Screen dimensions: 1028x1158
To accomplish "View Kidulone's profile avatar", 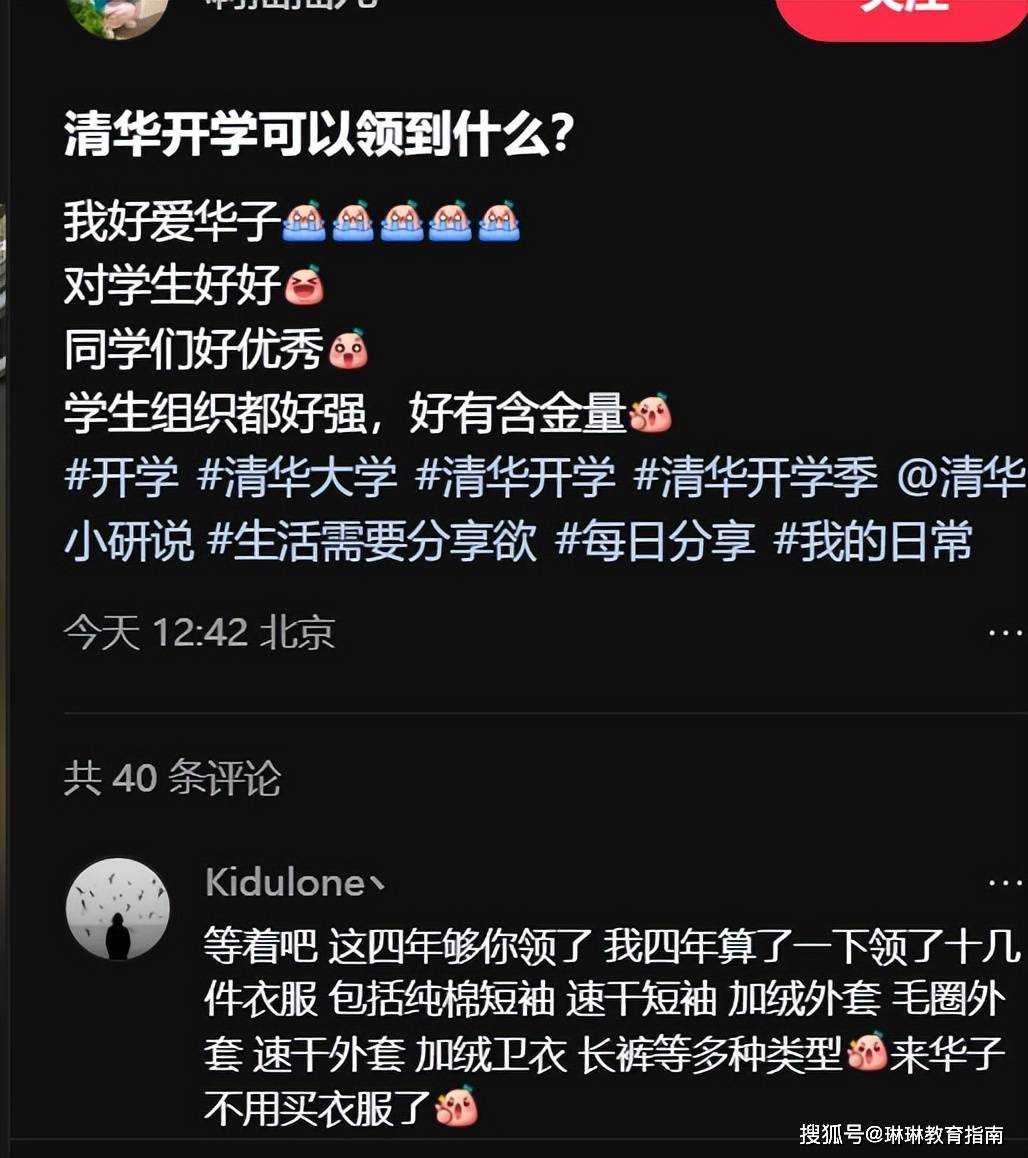I will [x=118, y=910].
